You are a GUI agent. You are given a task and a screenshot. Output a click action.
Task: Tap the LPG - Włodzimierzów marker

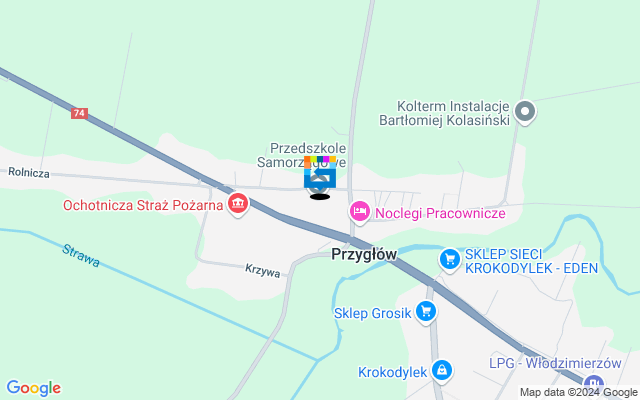pyautogui.click(x=595, y=383)
